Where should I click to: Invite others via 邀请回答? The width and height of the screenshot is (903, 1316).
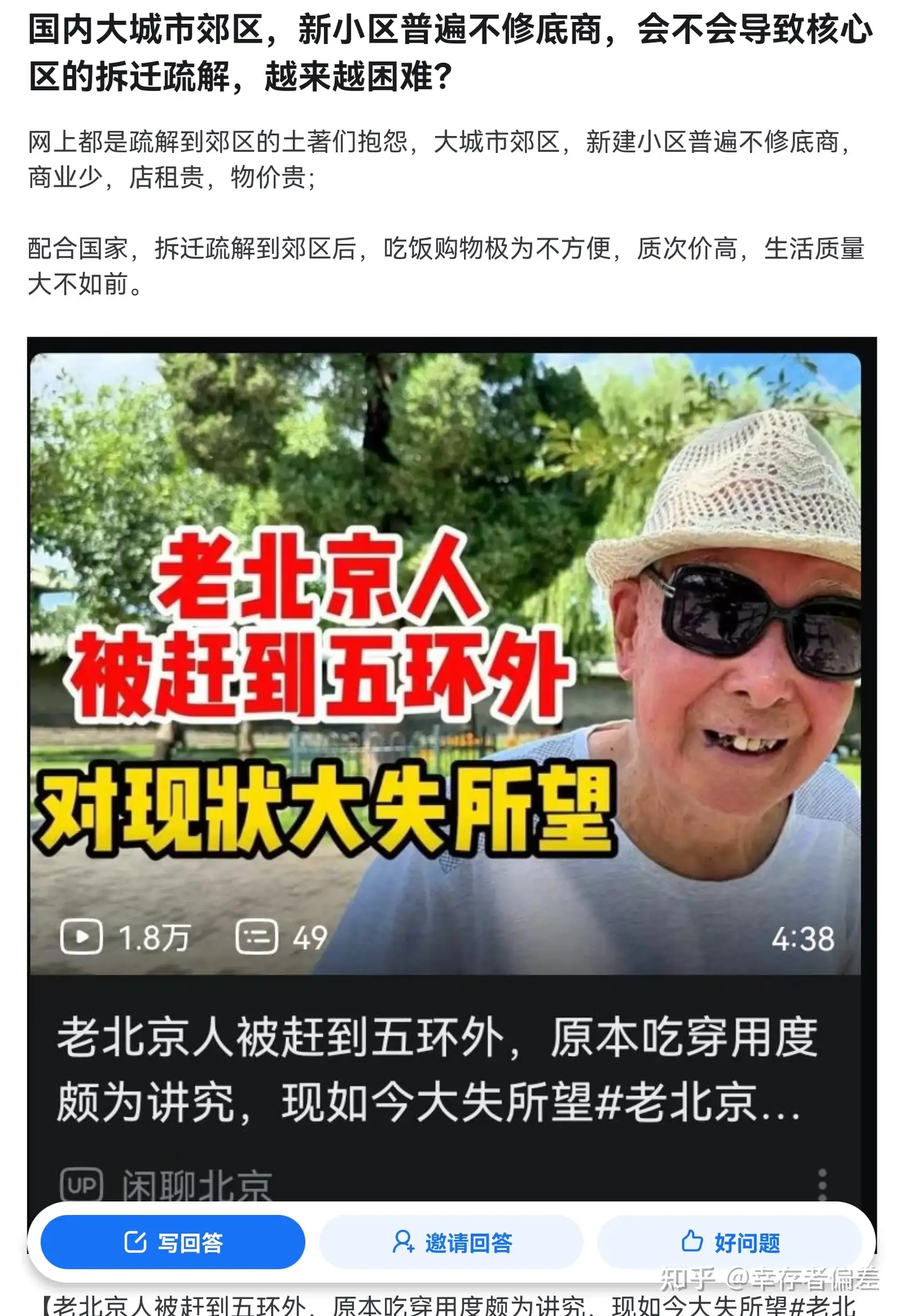[x=451, y=1241]
